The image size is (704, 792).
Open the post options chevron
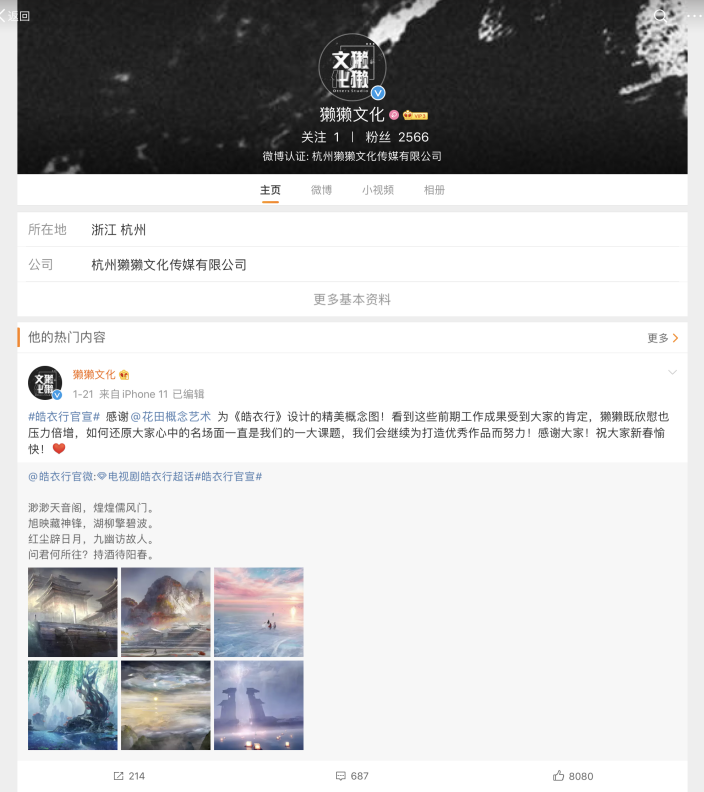672,373
